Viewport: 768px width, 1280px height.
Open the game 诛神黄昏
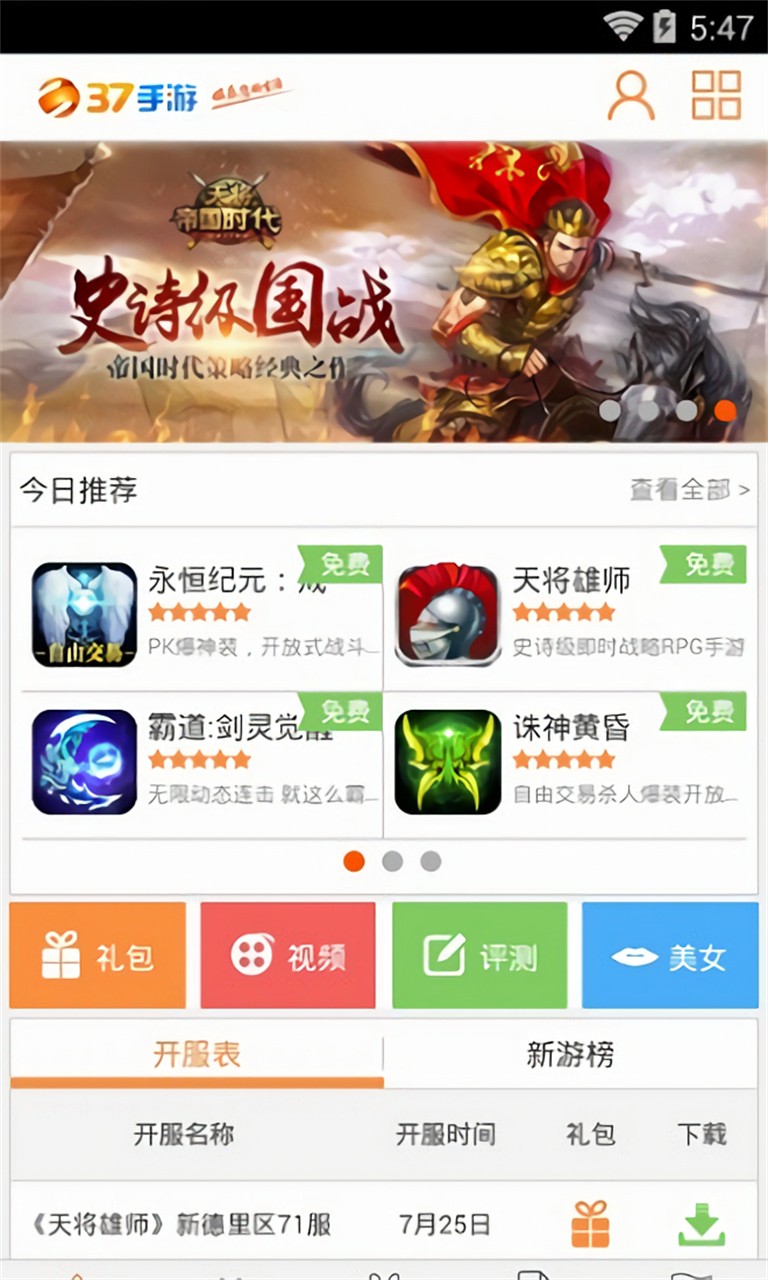[566, 761]
